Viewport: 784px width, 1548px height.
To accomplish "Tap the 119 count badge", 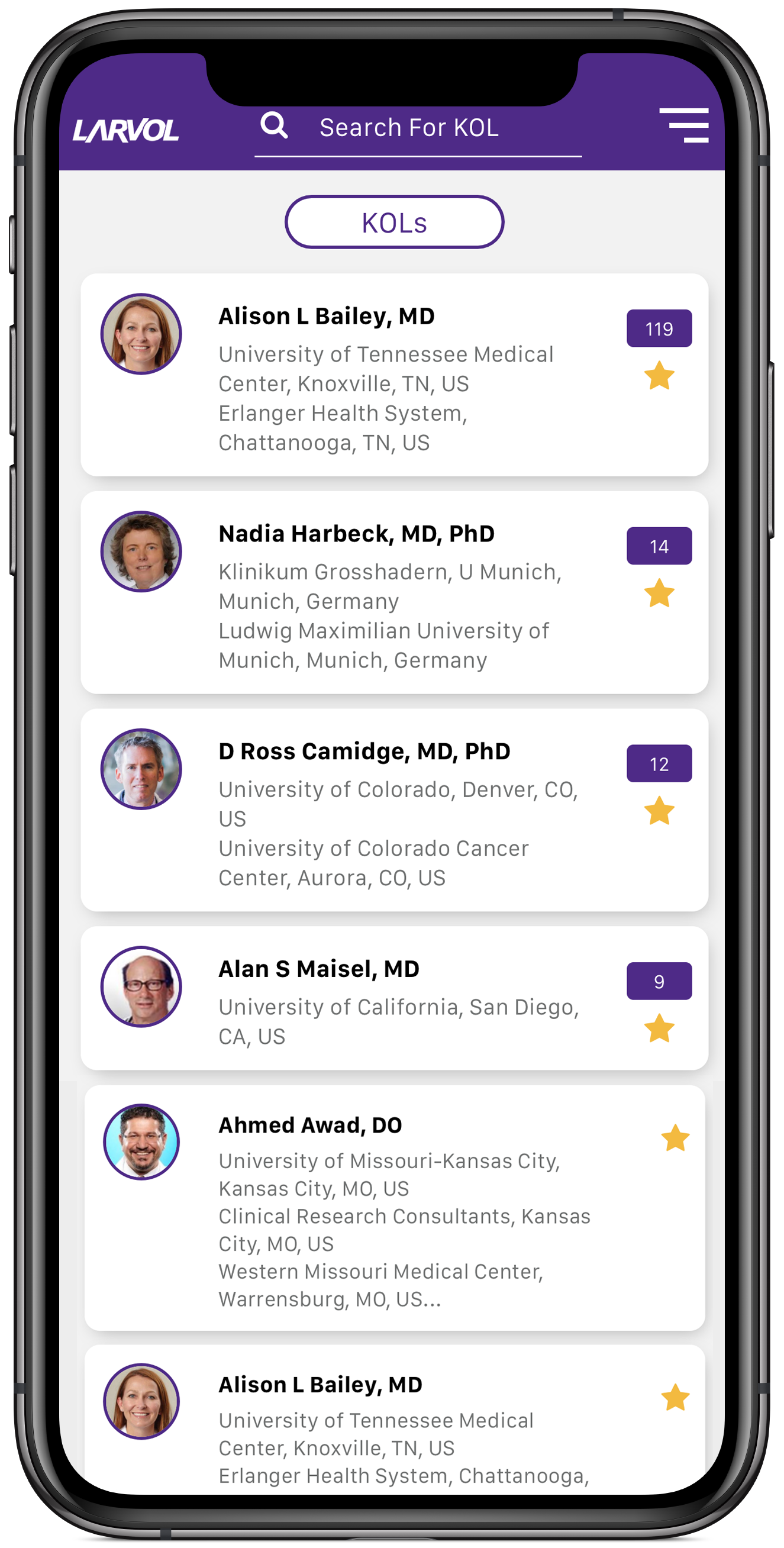I will (659, 328).
